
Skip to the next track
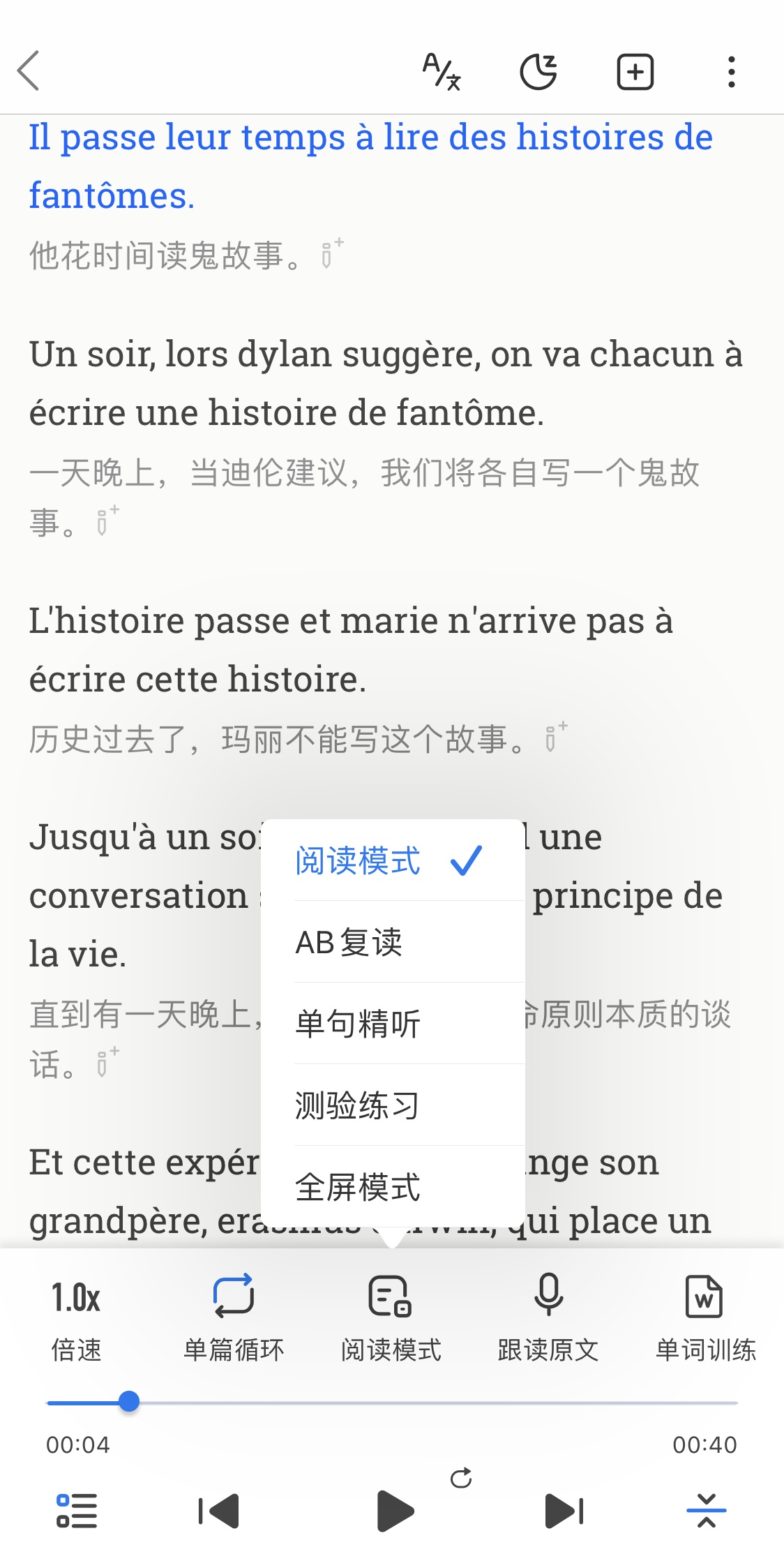(x=564, y=1511)
